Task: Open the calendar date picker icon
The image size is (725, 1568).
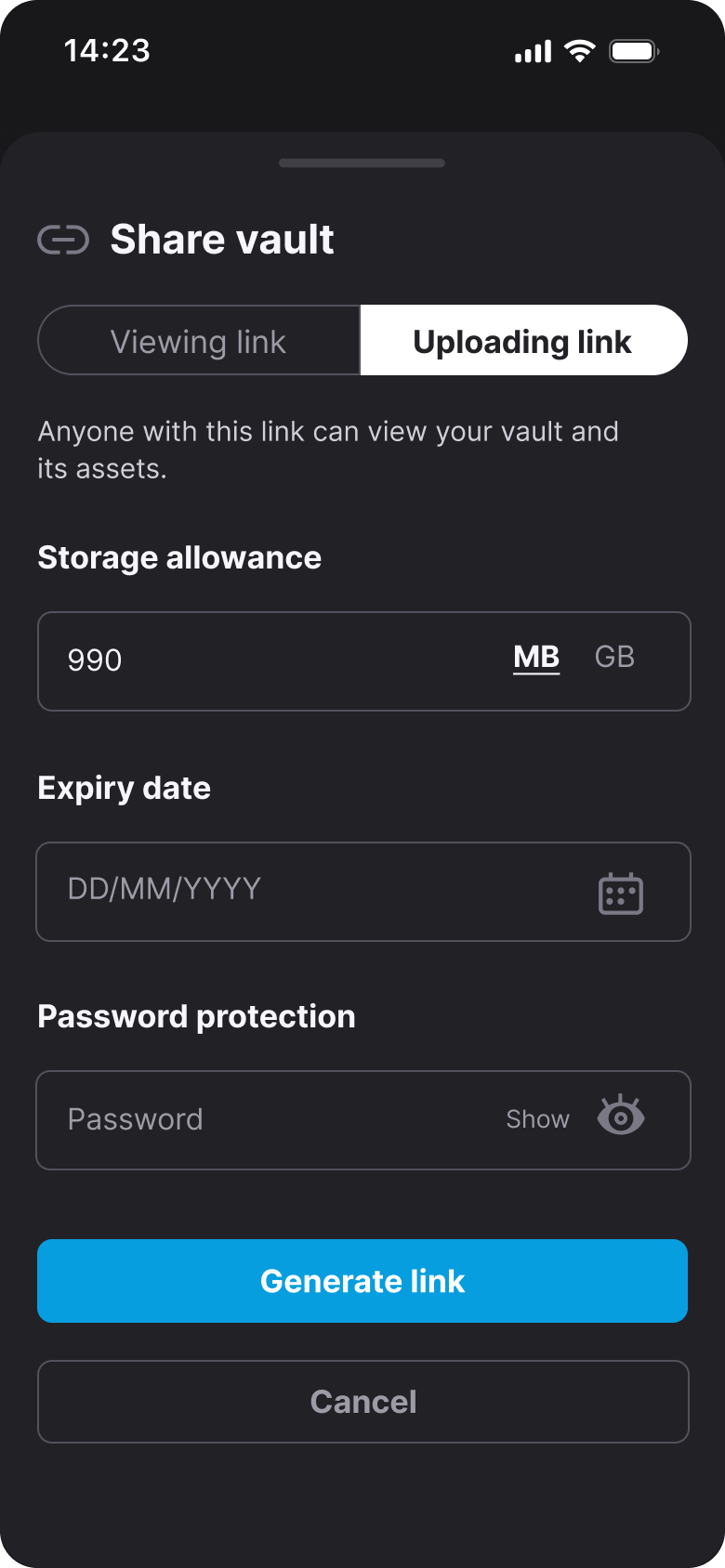Action: [x=621, y=894]
